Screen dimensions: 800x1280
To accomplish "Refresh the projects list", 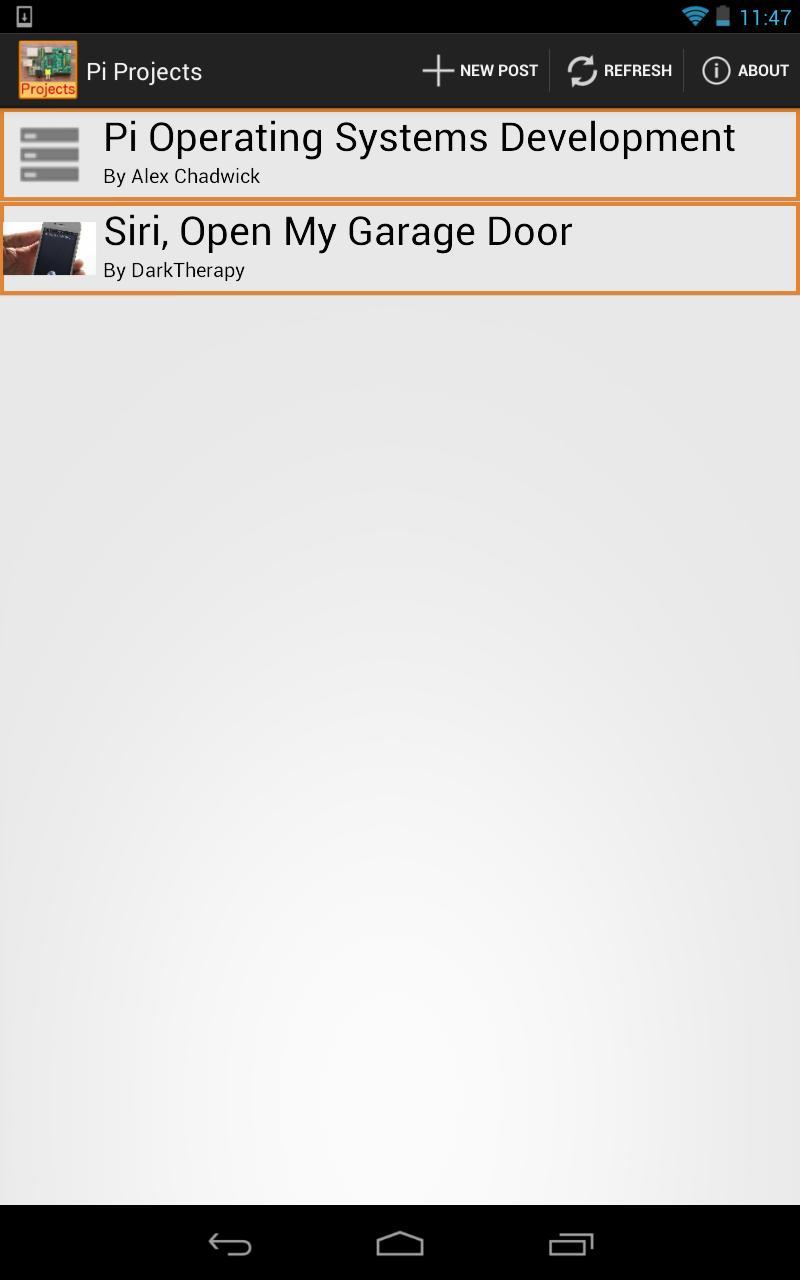I will click(619, 71).
